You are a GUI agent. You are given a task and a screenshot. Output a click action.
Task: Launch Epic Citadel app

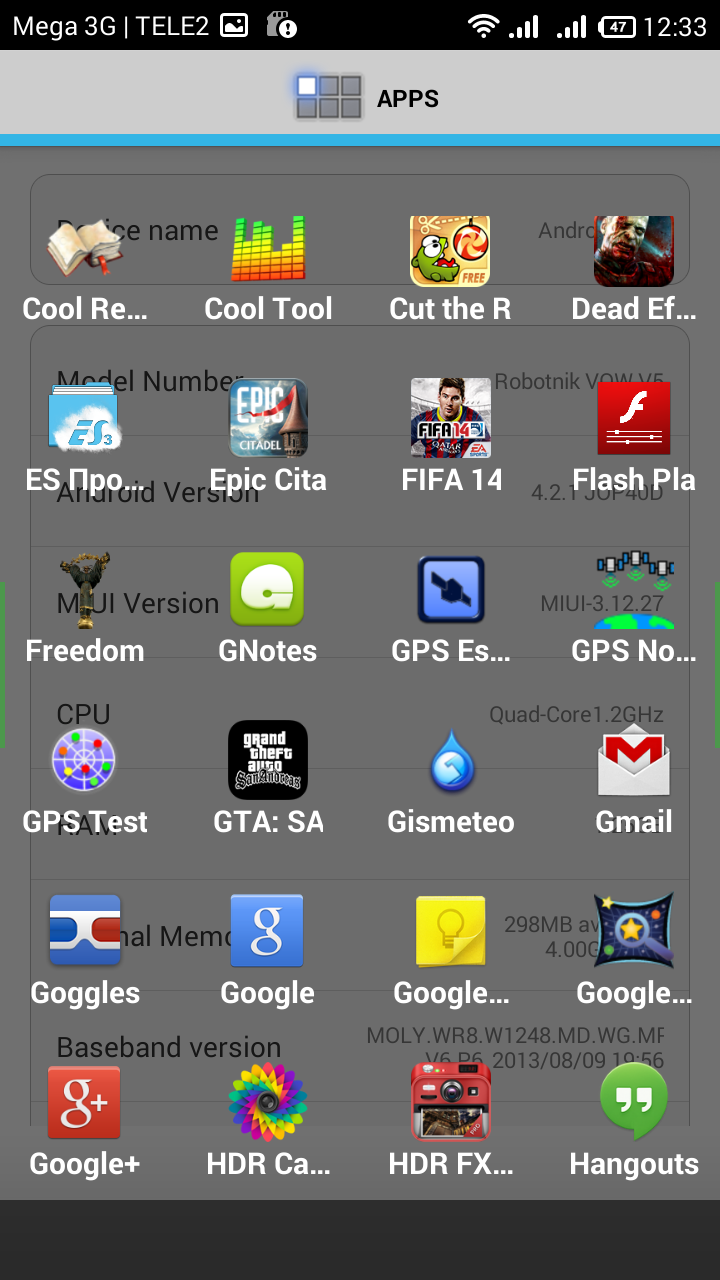[268, 418]
